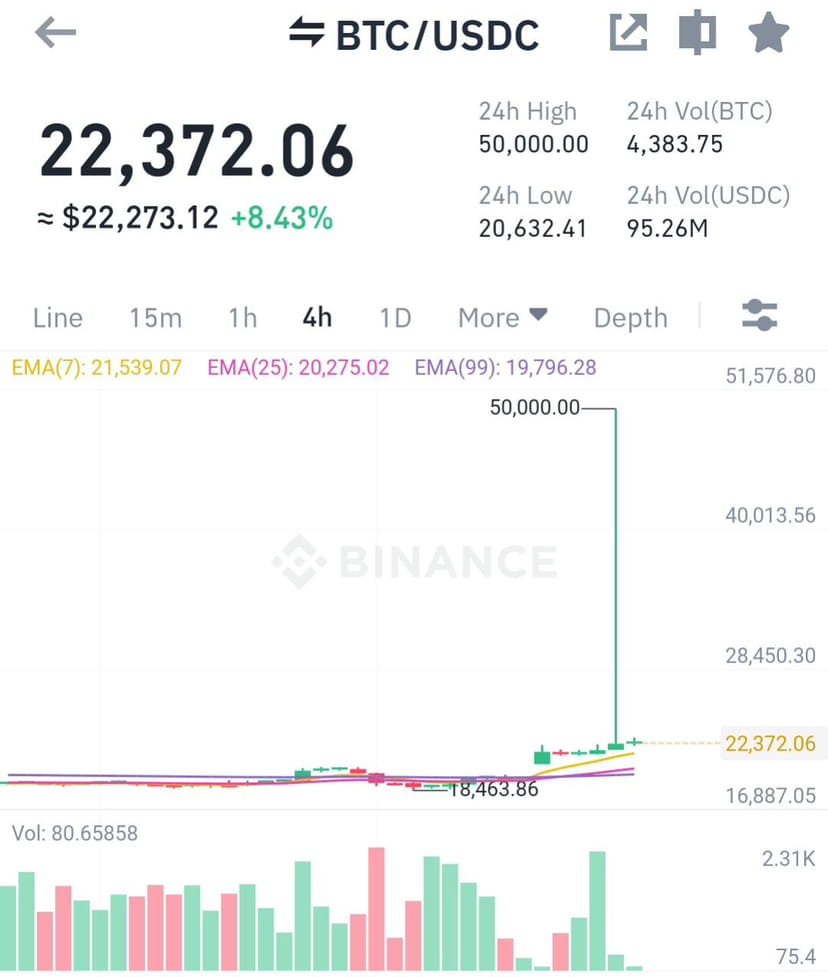Select the Line chart tab

[57, 317]
